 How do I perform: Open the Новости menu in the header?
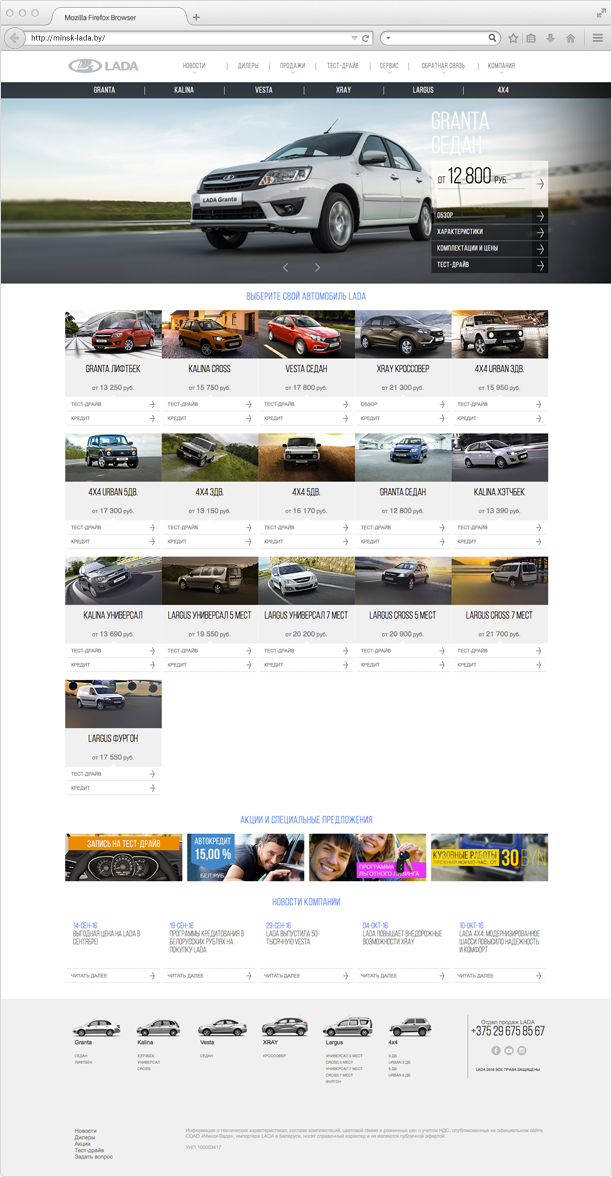194,65
